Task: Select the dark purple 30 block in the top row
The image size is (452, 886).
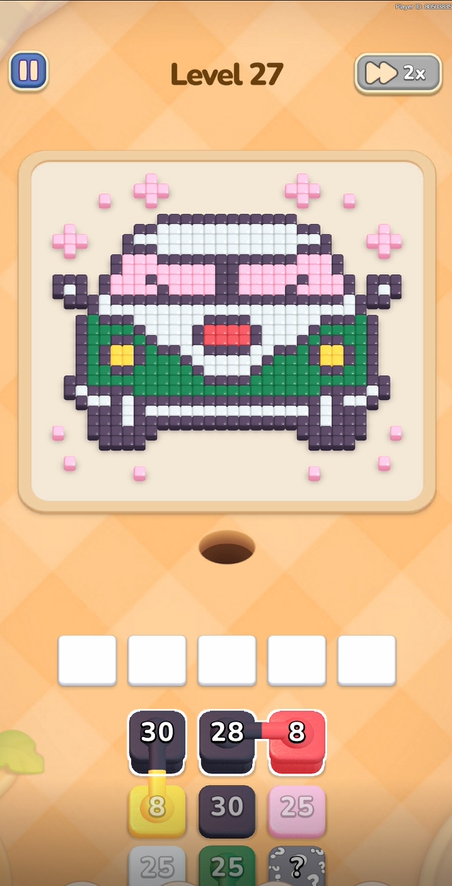Action: (157, 741)
